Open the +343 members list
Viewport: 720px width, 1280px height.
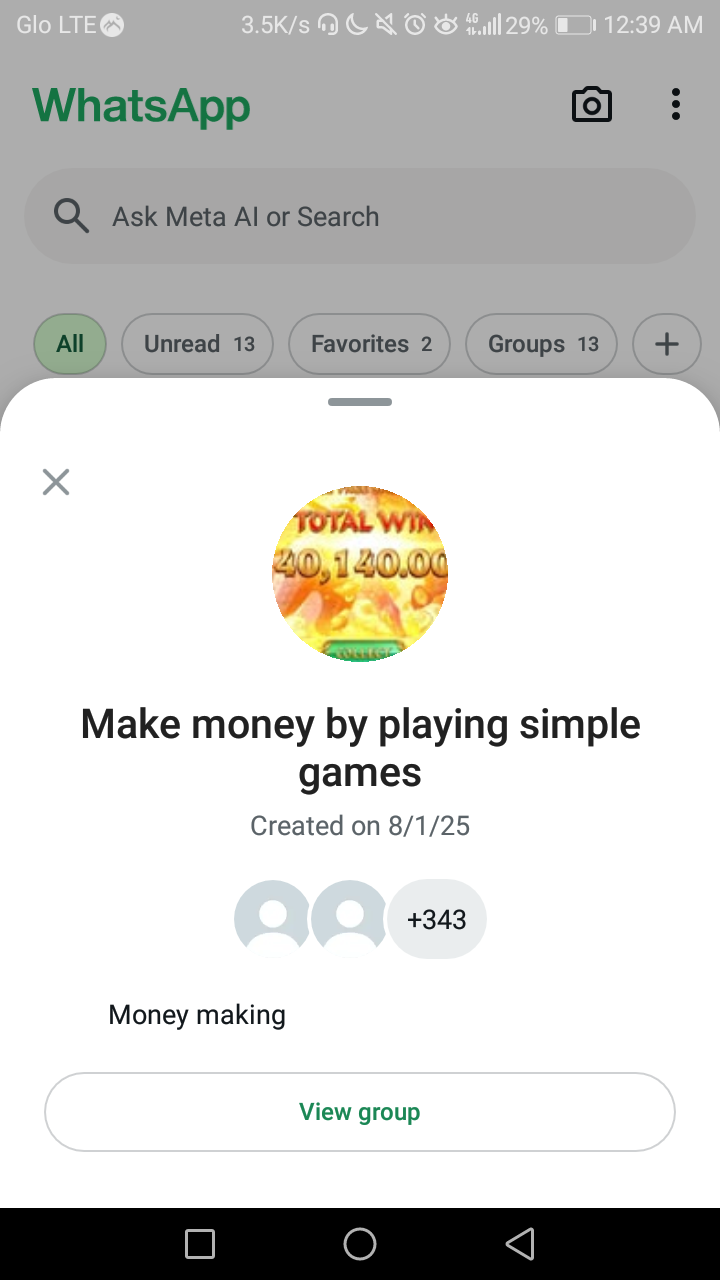point(437,919)
